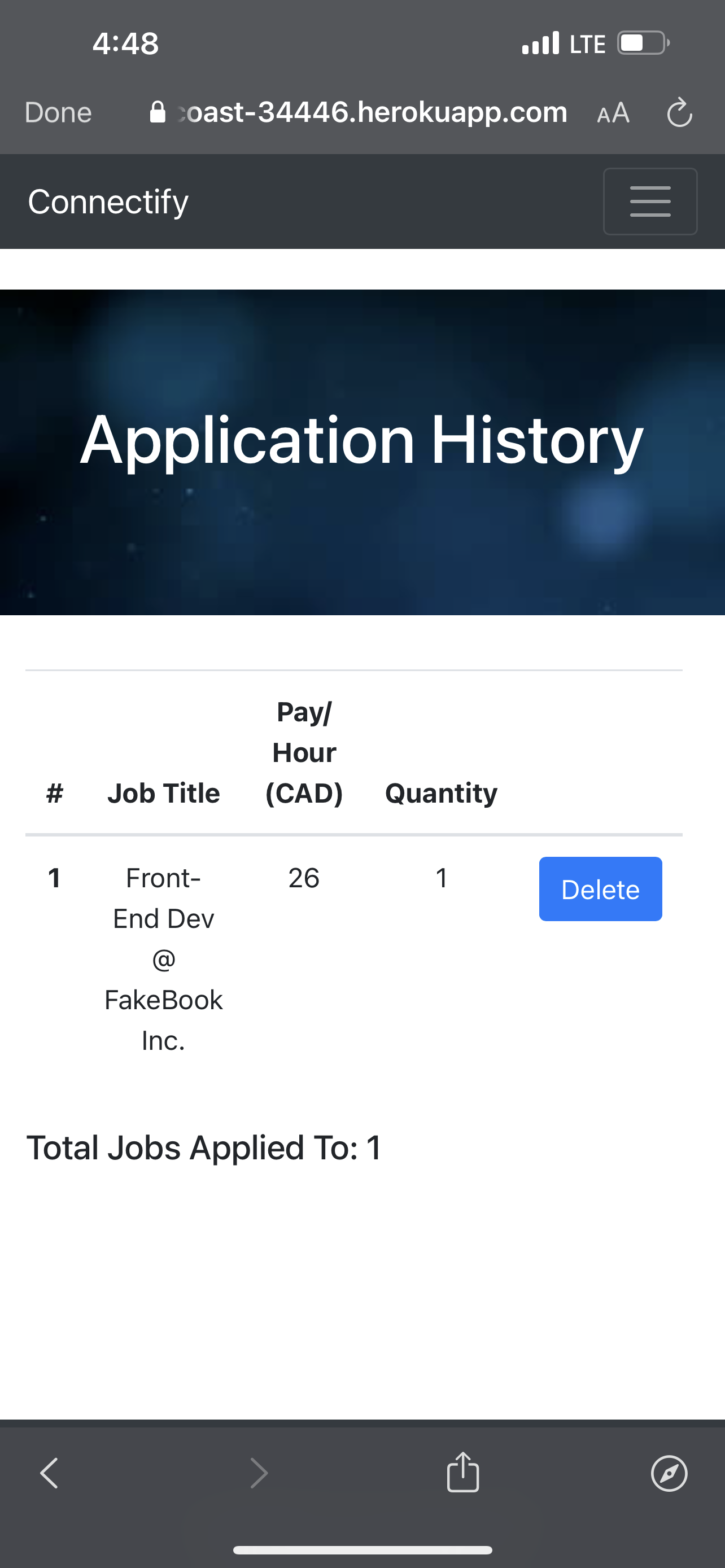
Task: Tap the Quantity column header
Action: (442, 792)
